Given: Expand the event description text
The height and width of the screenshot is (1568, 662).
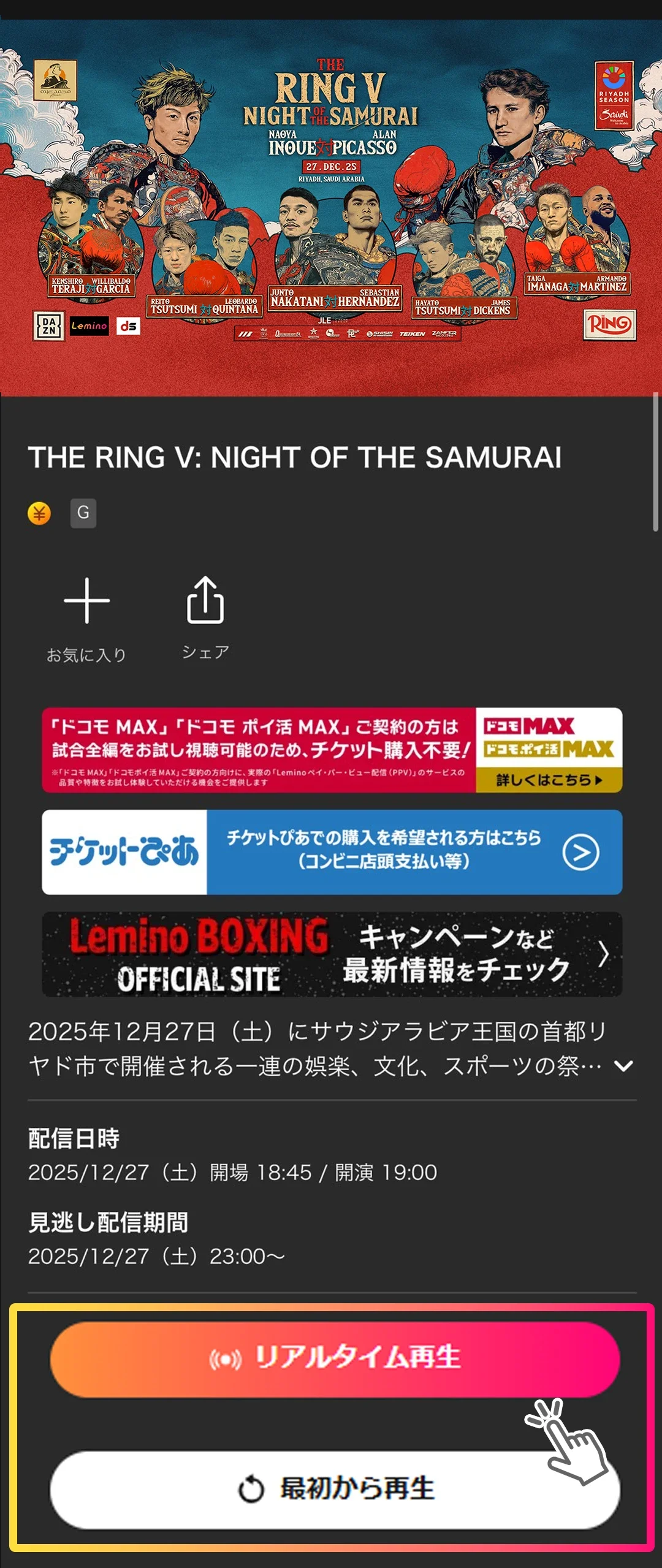Looking at the screenshot, I should (x=623, y=1067).
